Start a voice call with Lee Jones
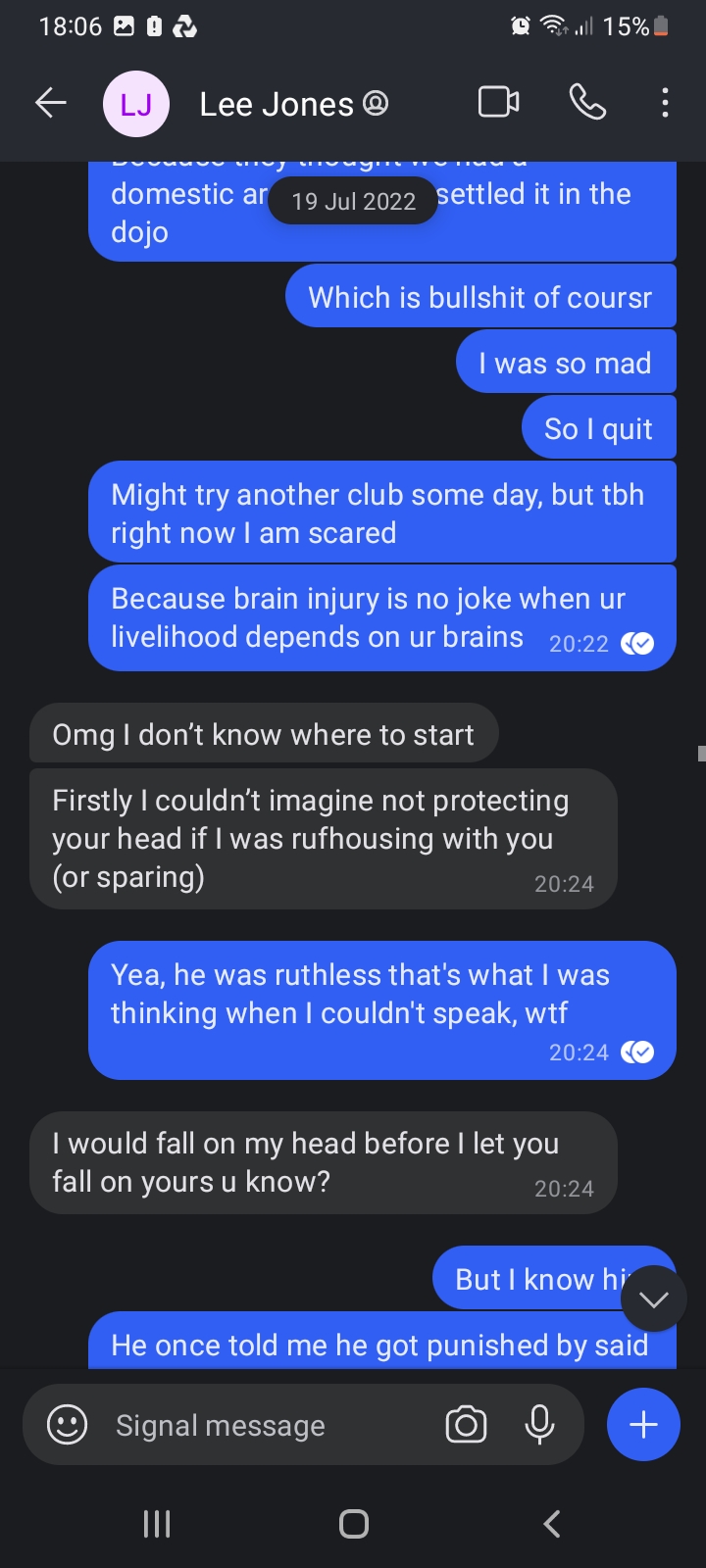 pos(587,103)
